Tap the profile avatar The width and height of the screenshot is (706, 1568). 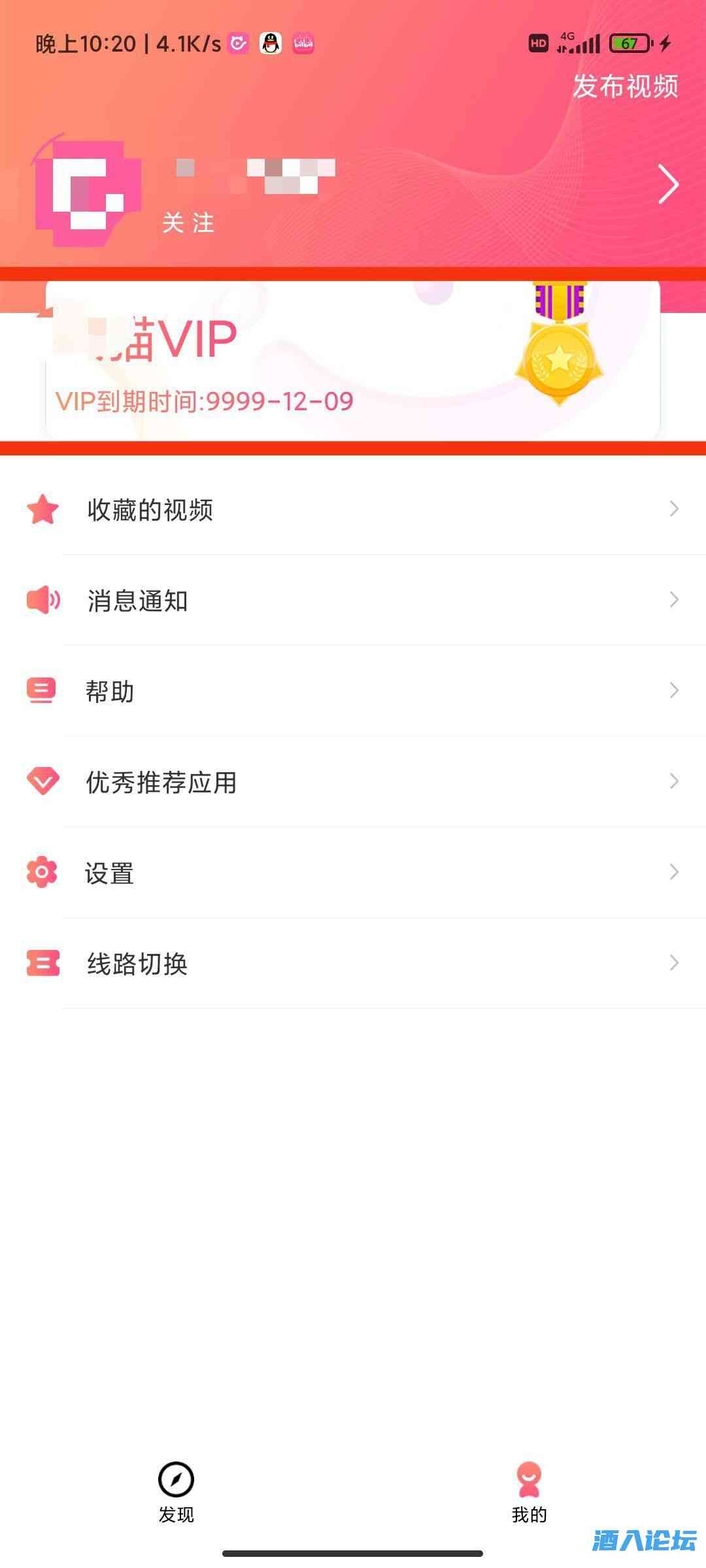coord(87,192)
